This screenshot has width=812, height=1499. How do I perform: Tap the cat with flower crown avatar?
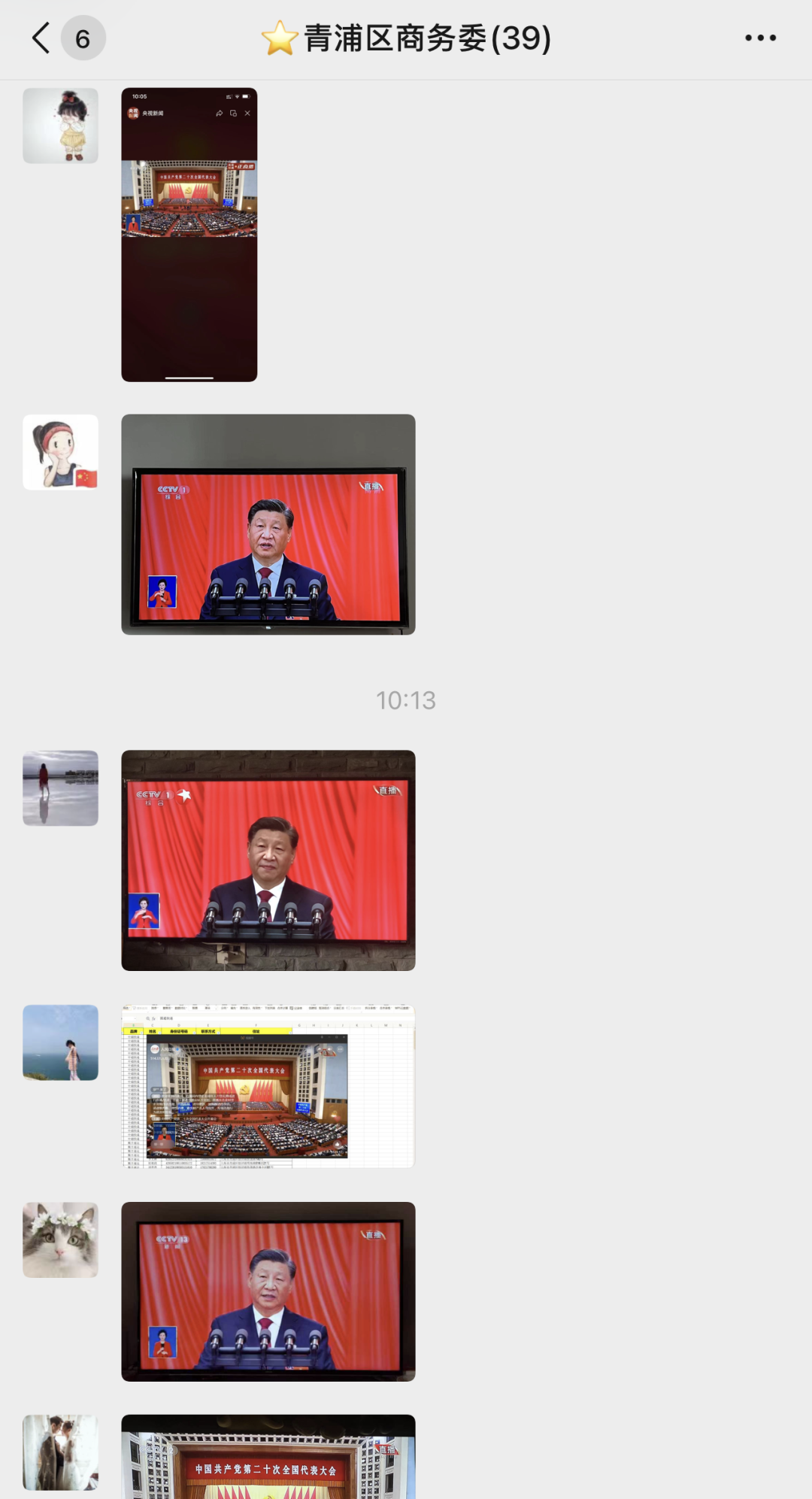[x=60, y=1240]
